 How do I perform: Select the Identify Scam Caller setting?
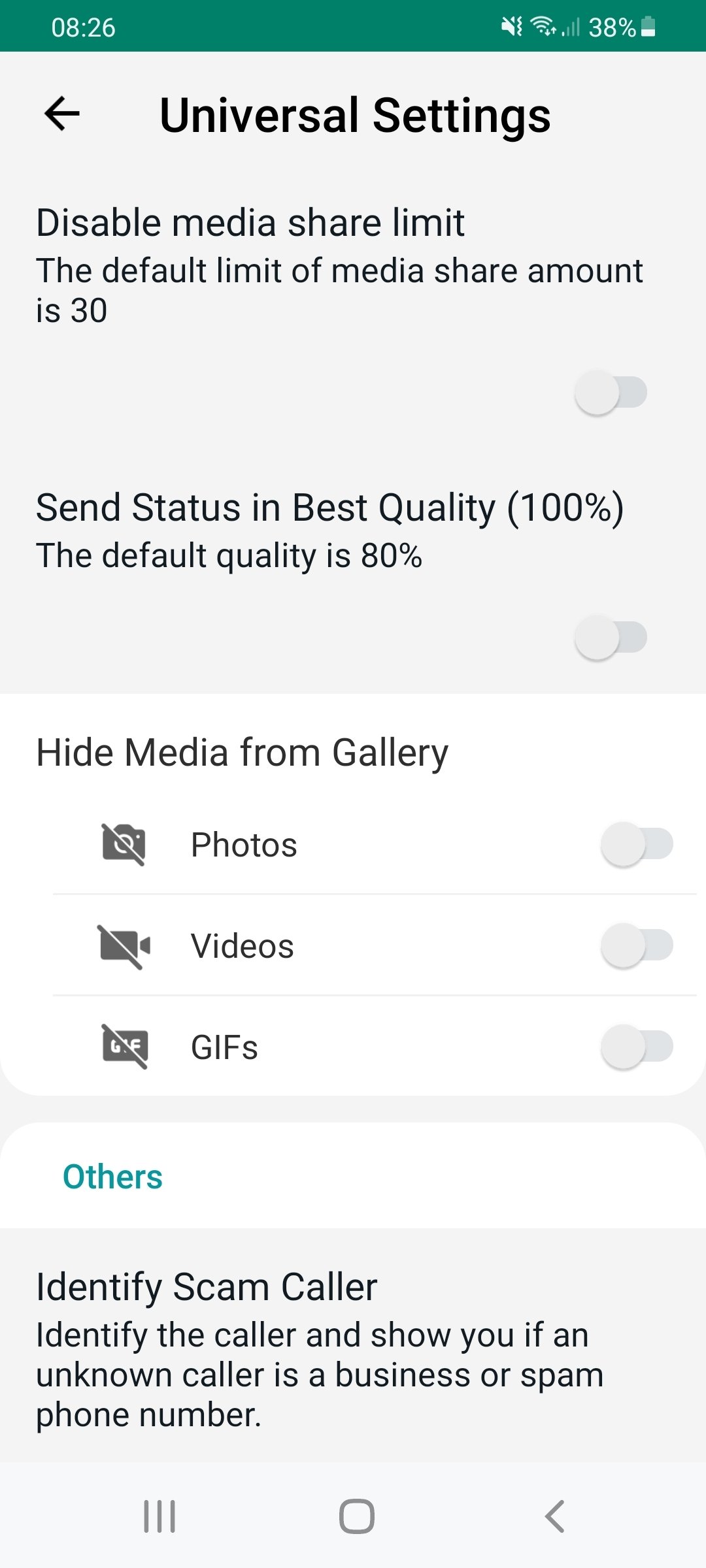point(207,1284)
